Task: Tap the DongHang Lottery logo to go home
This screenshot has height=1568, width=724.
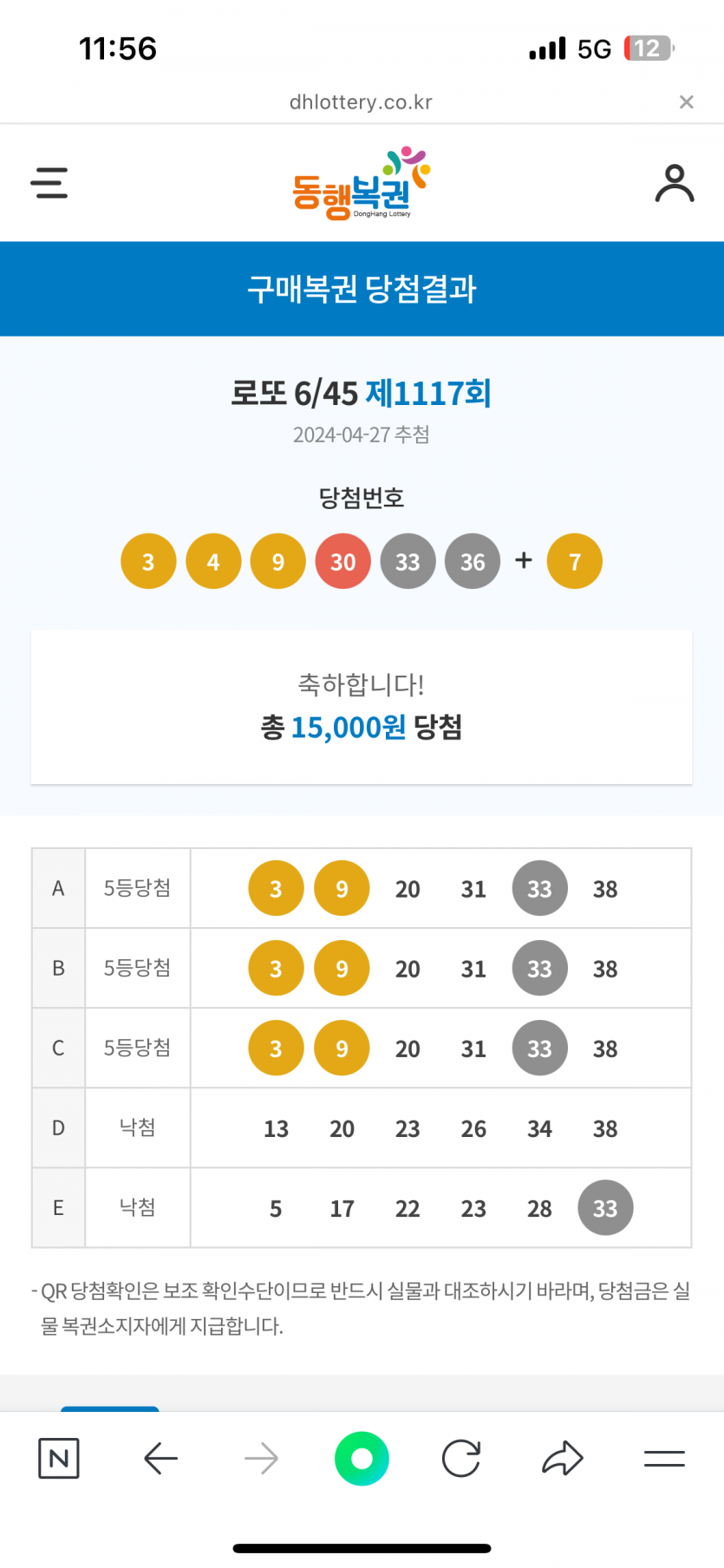Action: tap(361, 183)
